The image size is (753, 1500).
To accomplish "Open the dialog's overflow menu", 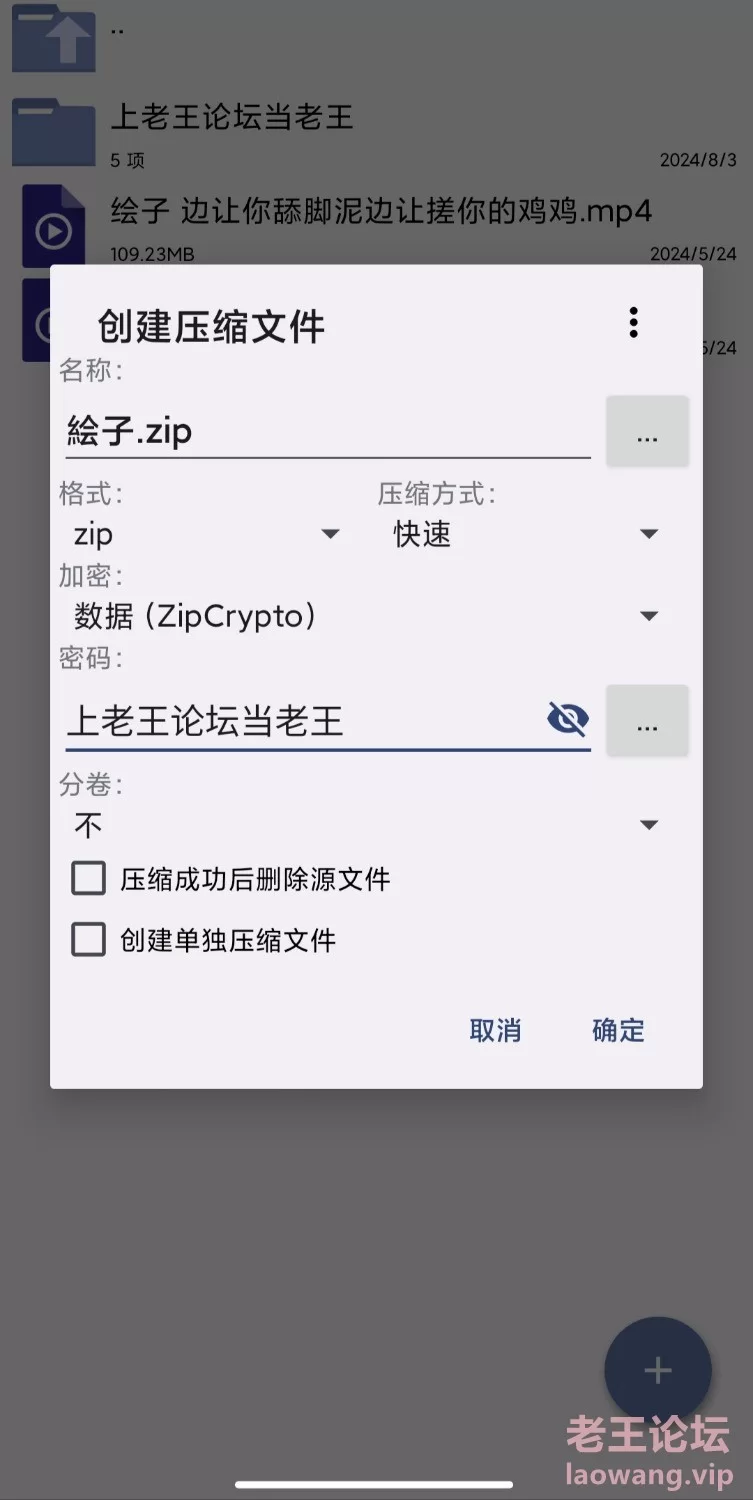I will 633,323.
